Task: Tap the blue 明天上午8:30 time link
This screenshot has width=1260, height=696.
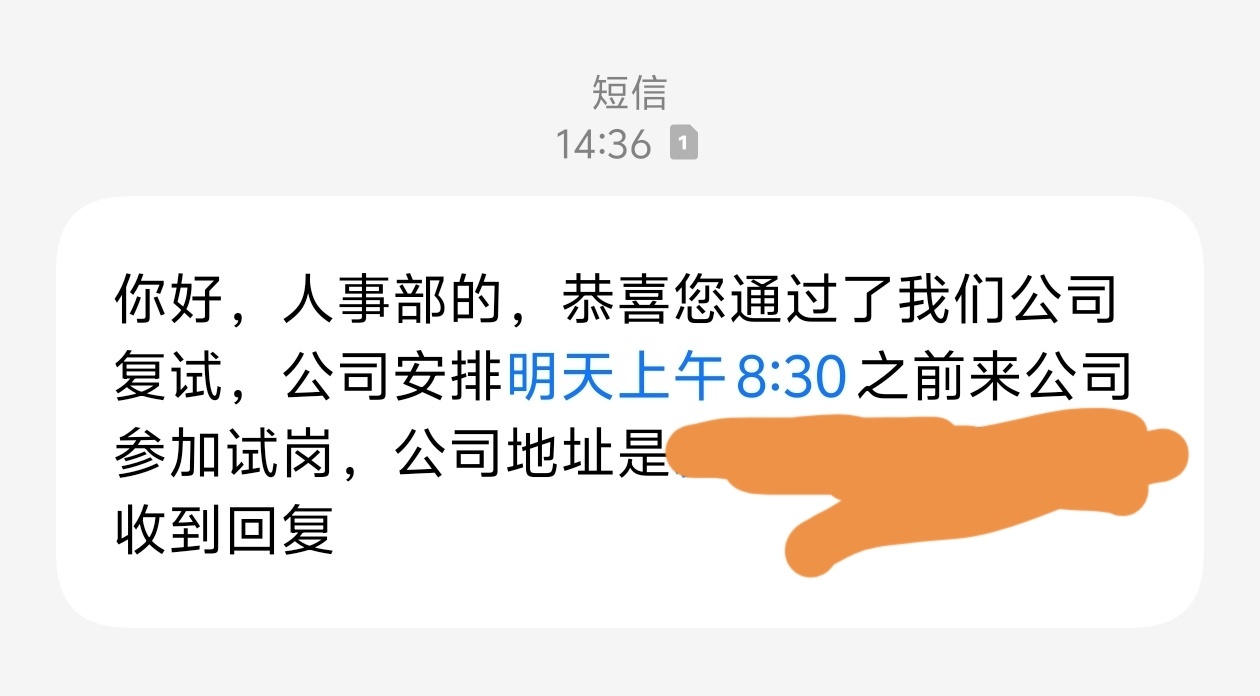Action: (x=677, y=379)
